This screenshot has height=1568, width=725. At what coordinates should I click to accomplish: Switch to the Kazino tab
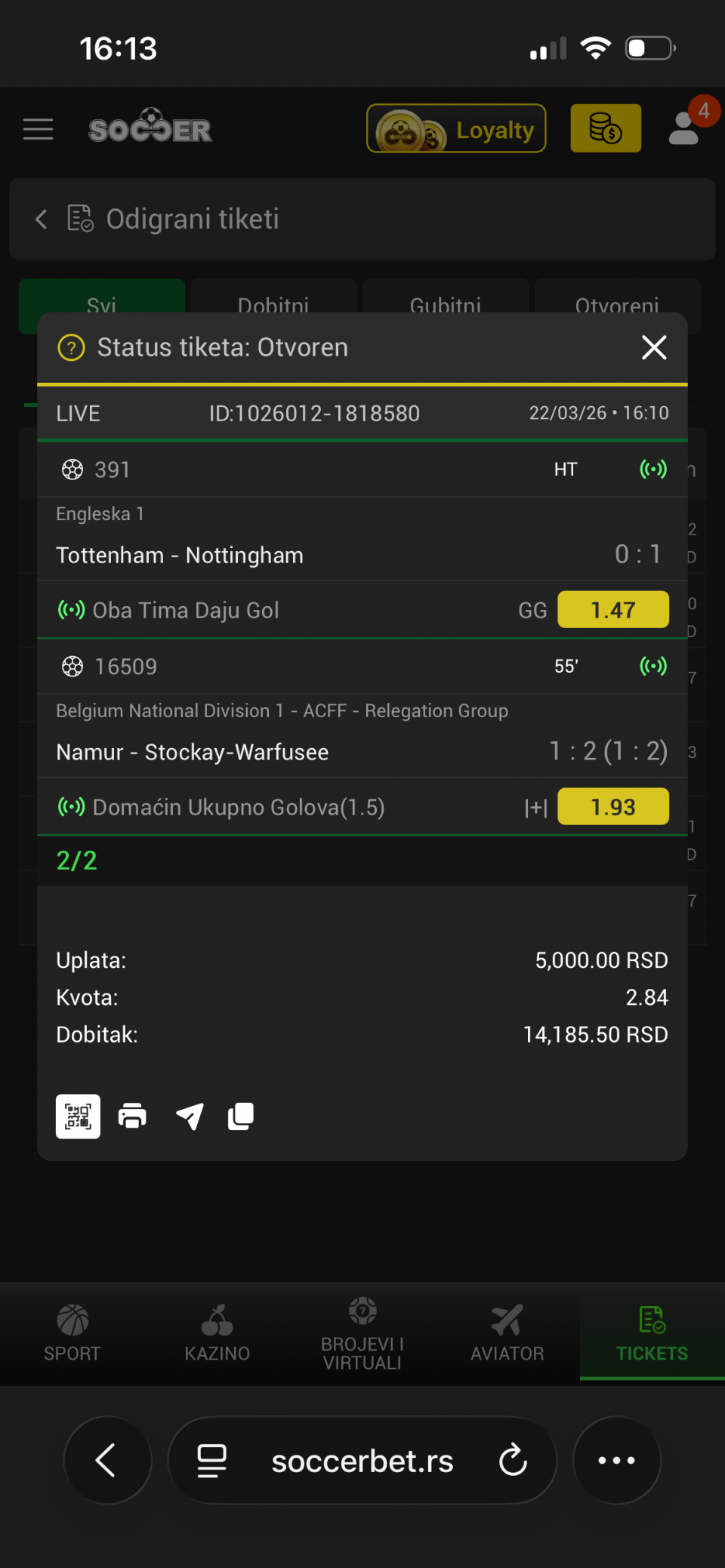click(217, 1334)
